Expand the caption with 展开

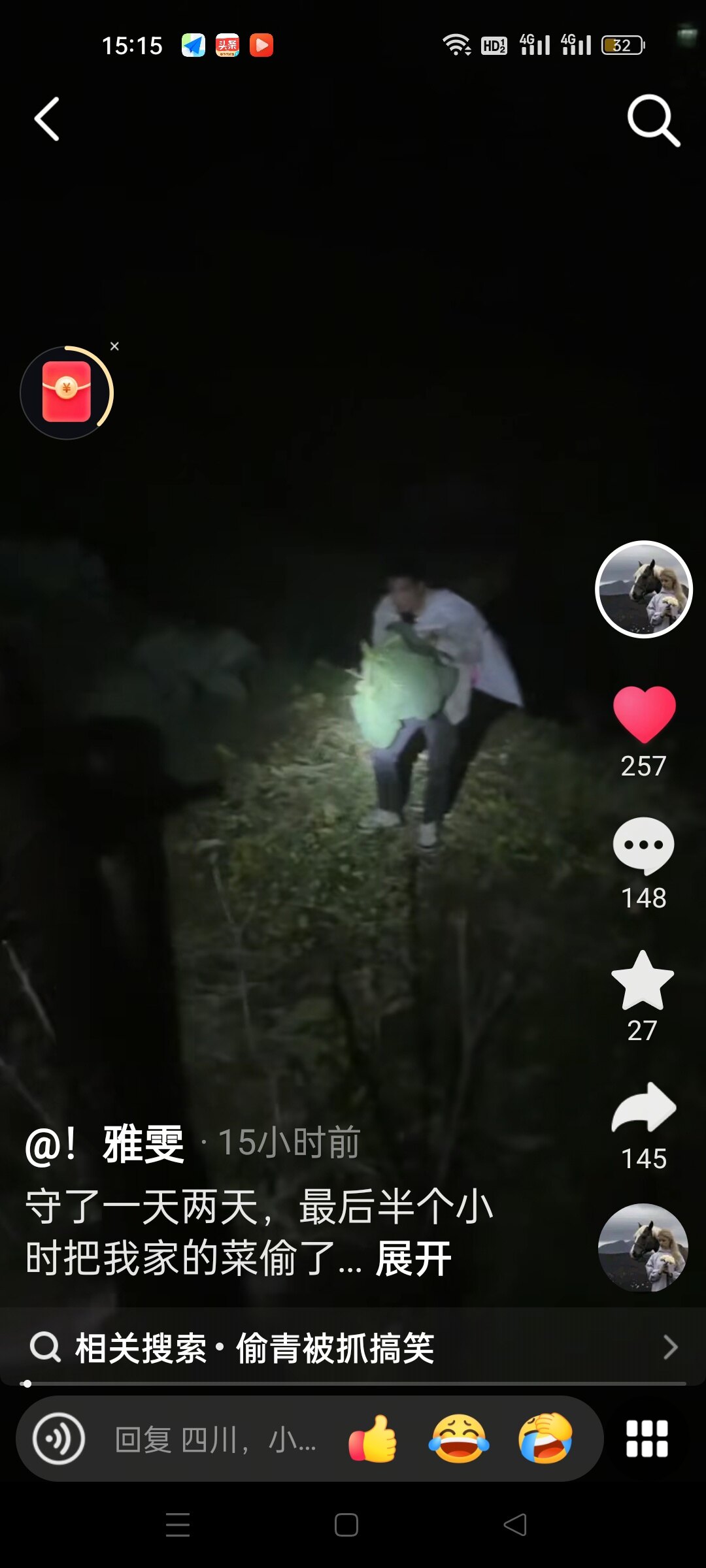click(414, 1258)
